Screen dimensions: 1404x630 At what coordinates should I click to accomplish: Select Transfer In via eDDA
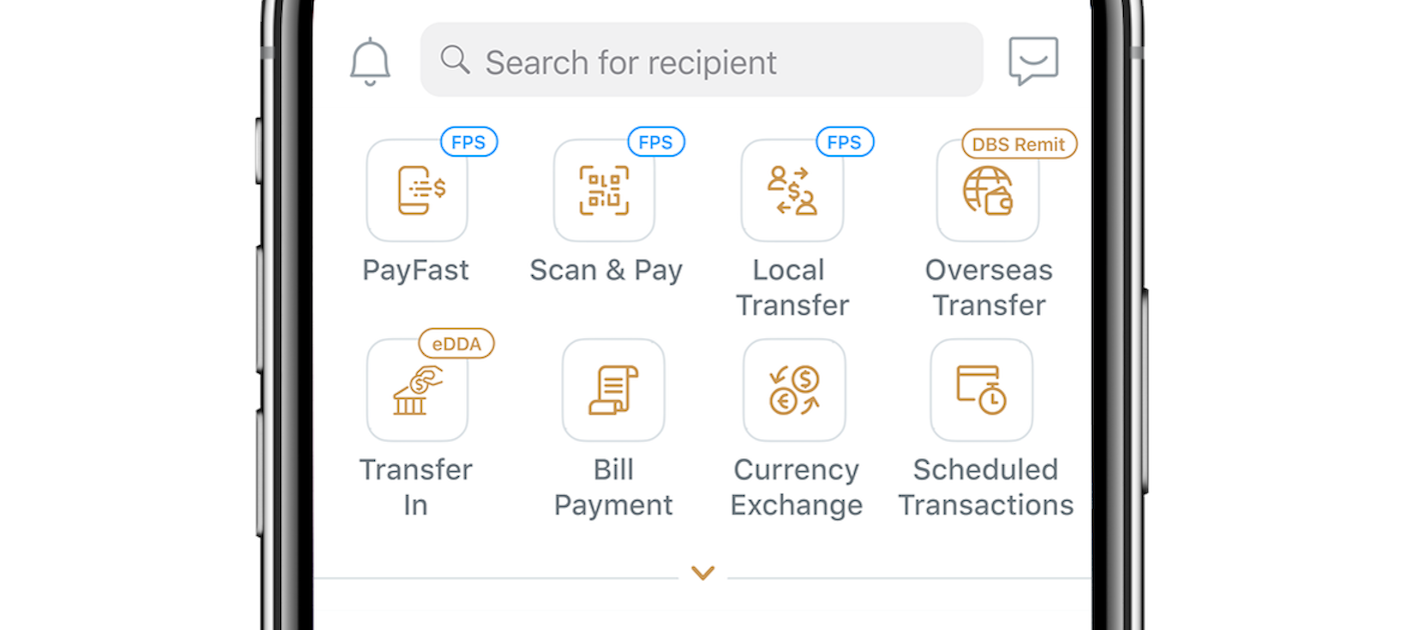[x=417, y=390]
